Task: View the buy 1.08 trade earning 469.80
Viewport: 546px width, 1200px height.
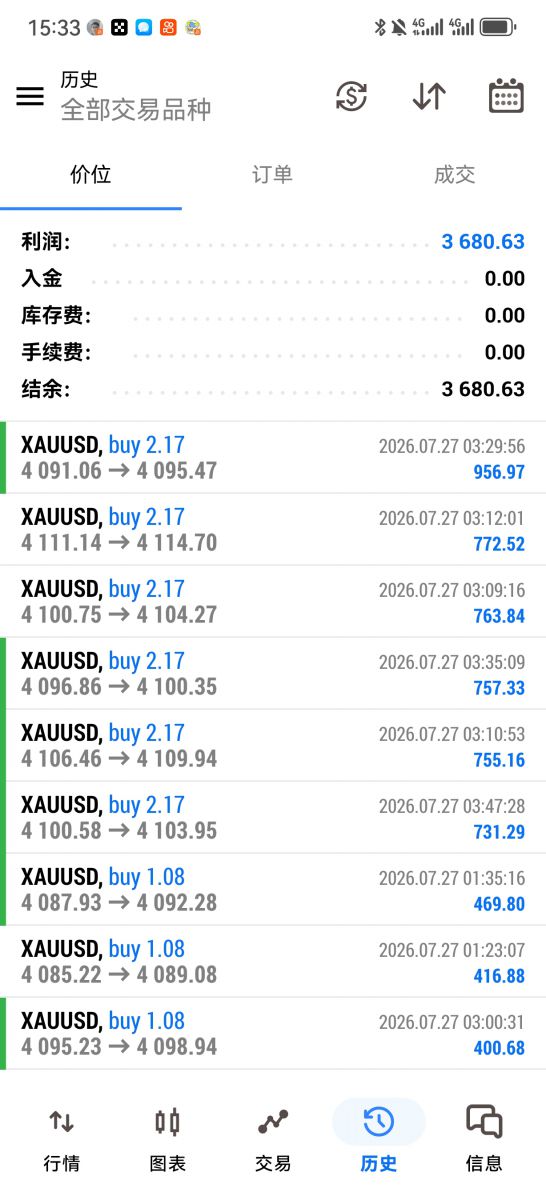Action: (273, 890)
